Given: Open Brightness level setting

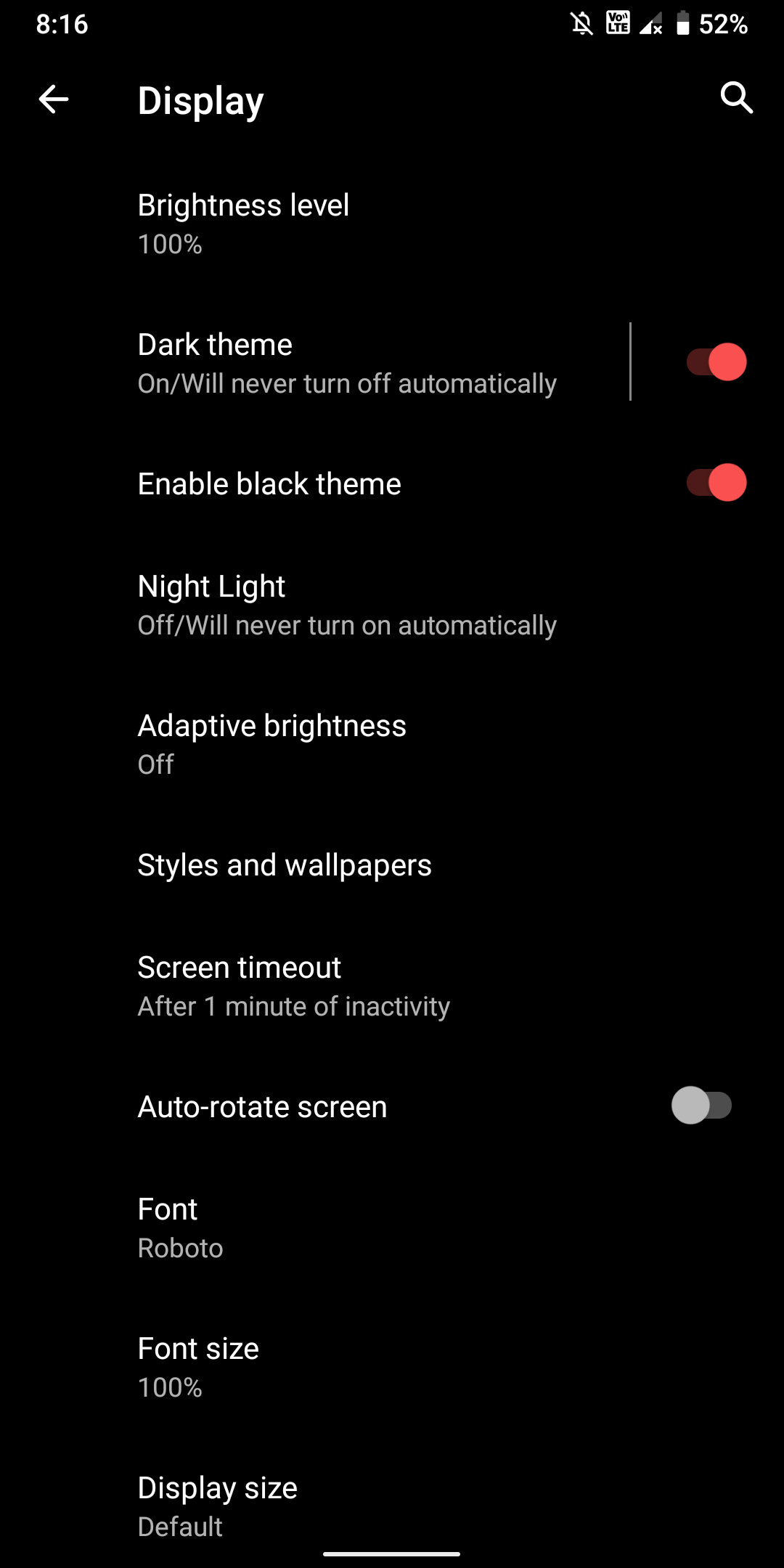Looking at the screenshot, I should (x=243, y=224).
